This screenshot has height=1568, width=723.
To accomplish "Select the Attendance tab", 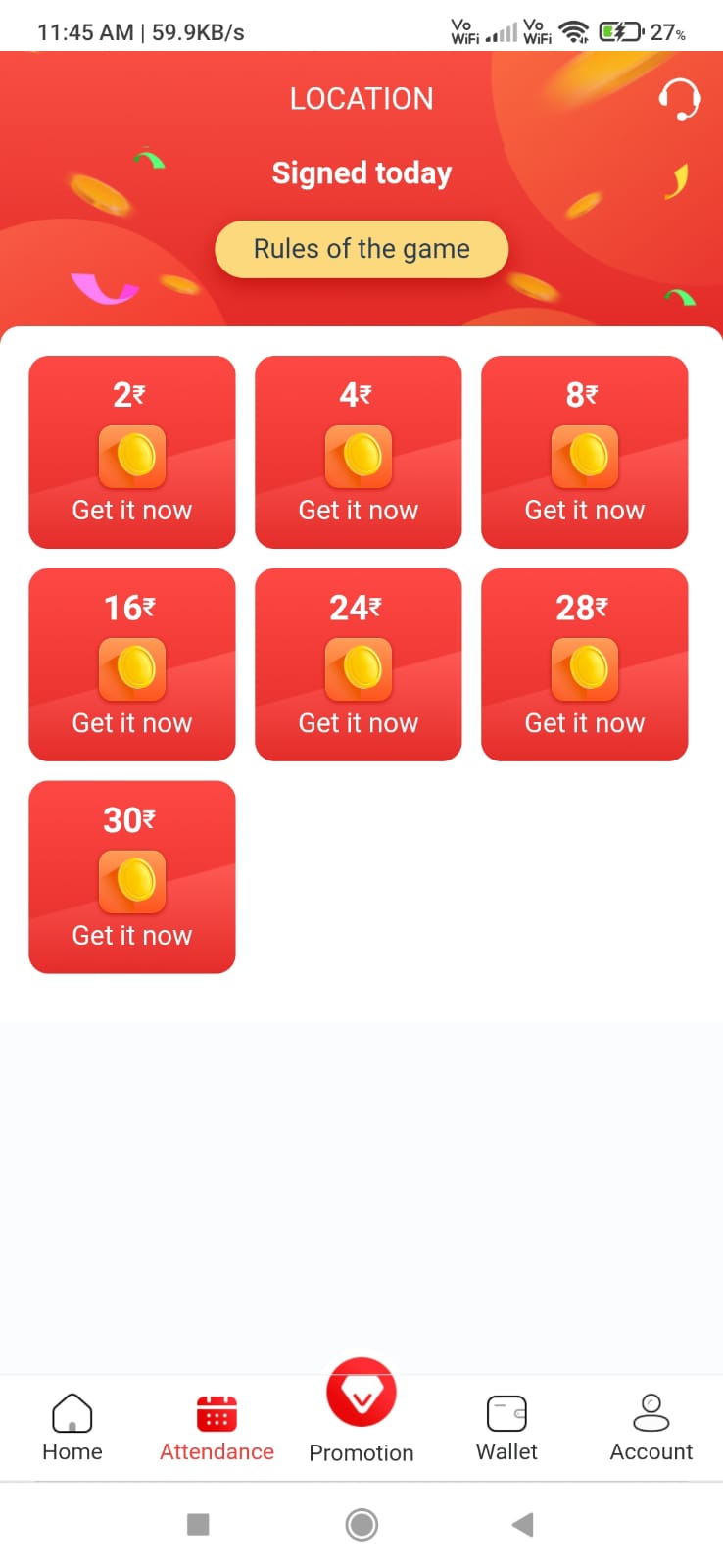I will (217, 1428).
